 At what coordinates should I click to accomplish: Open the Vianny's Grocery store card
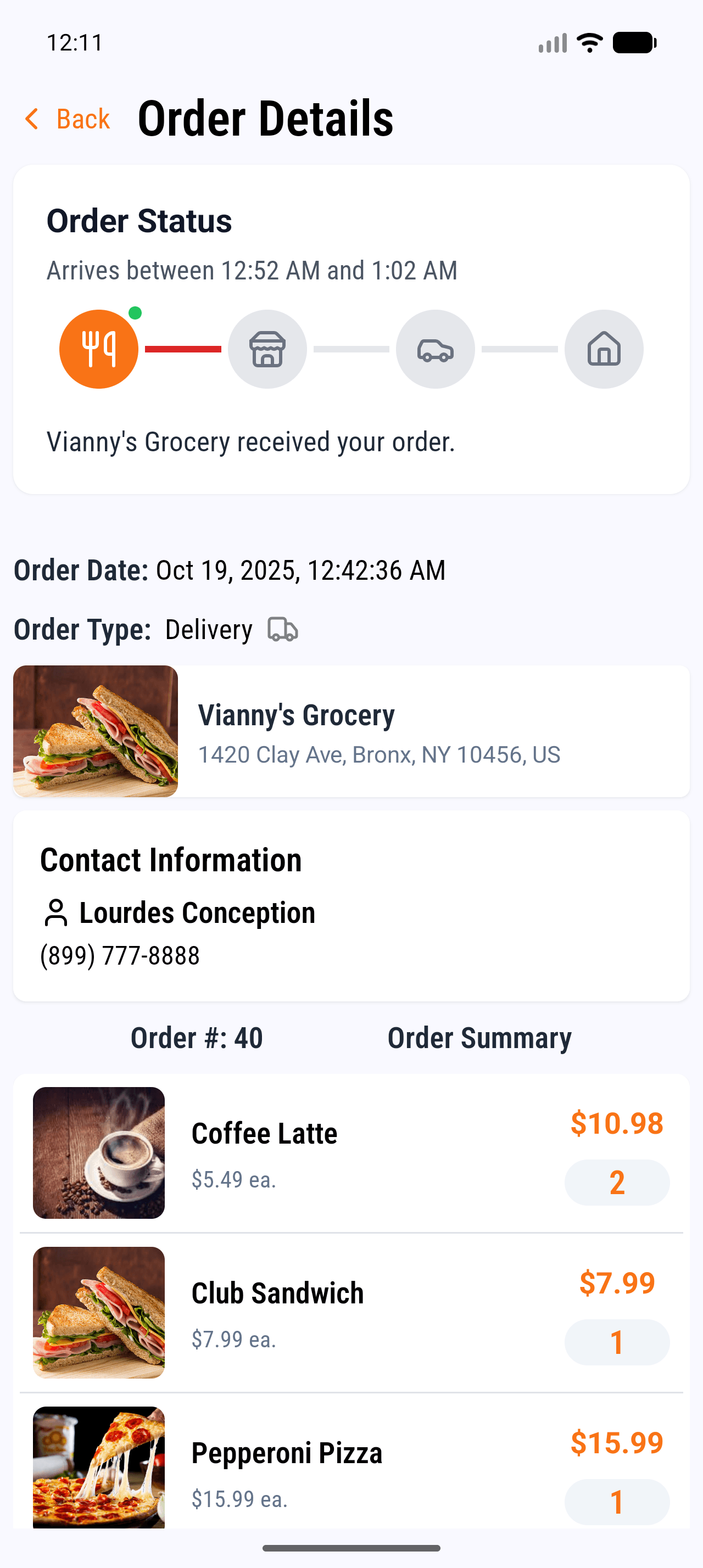point(350,731)
